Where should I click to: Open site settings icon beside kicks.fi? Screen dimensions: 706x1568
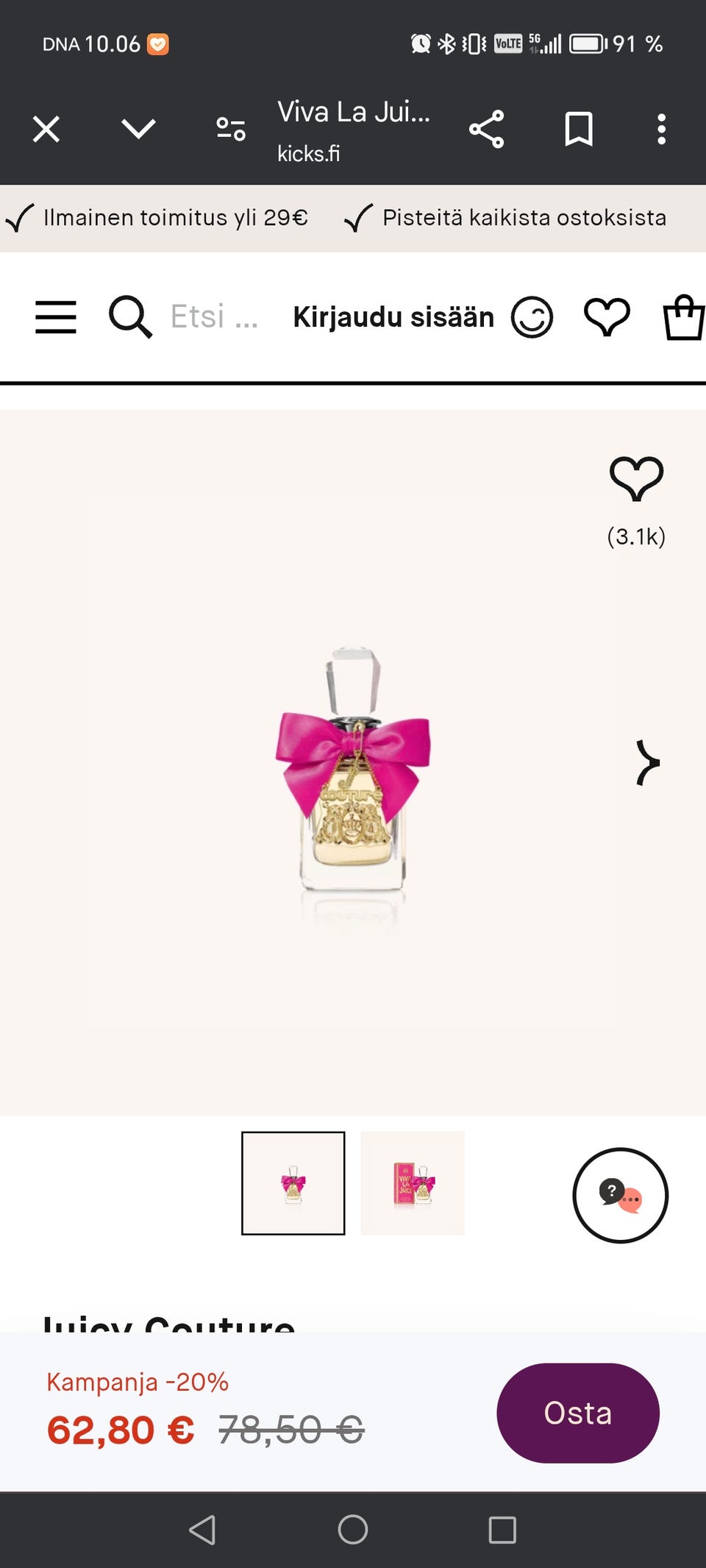(231, 130)
